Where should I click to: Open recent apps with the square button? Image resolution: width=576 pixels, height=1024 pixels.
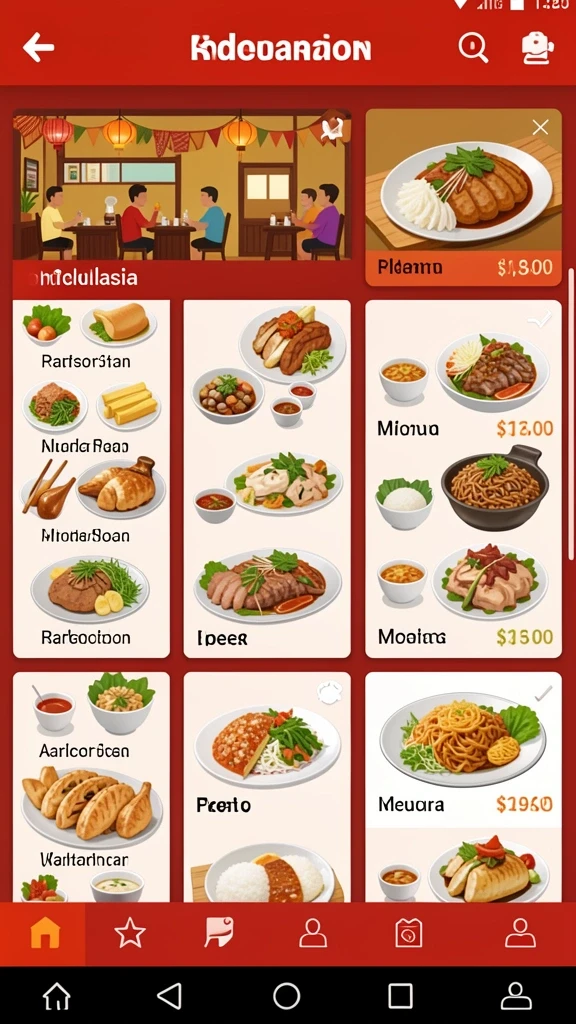pos(400,997)
